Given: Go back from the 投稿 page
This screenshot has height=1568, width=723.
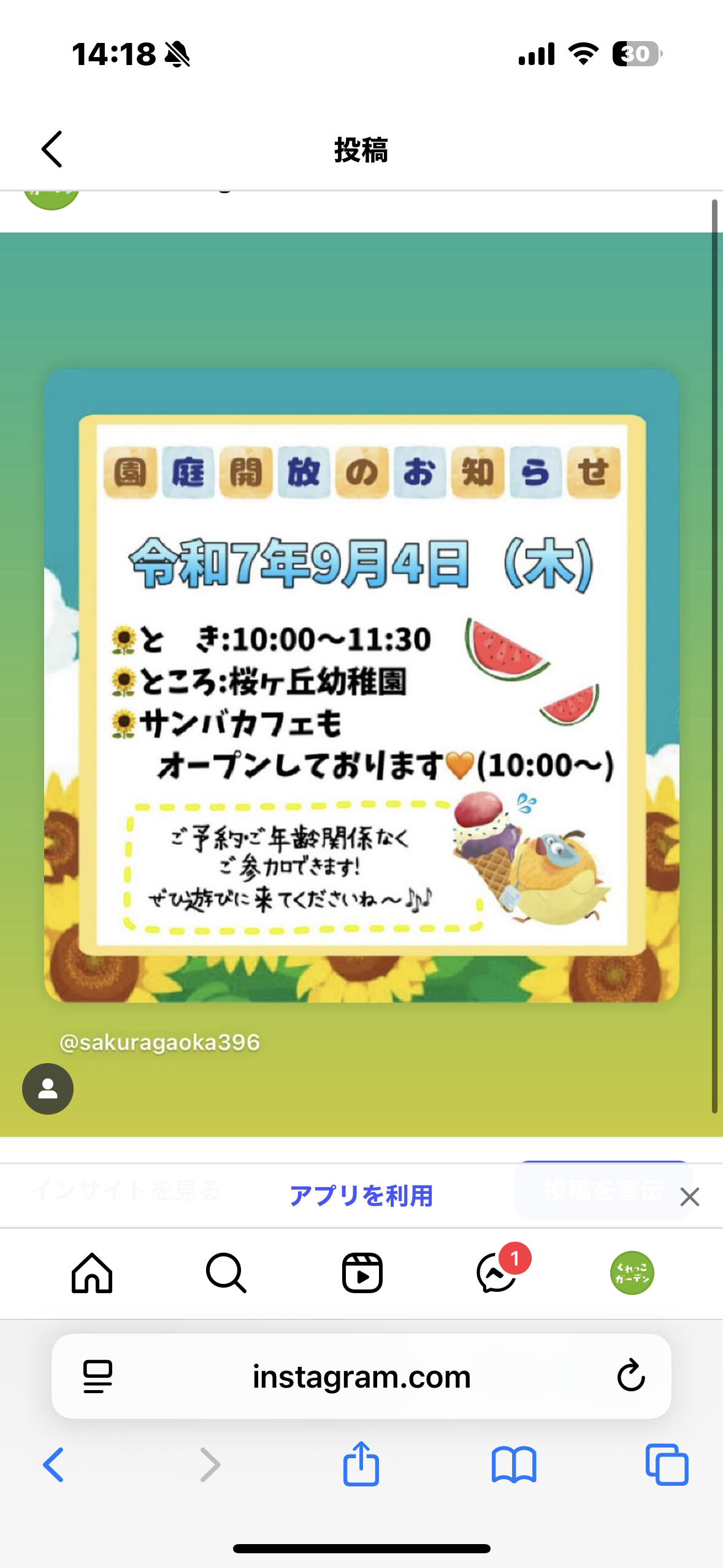Looking at the screenshot, I should 52,149.
